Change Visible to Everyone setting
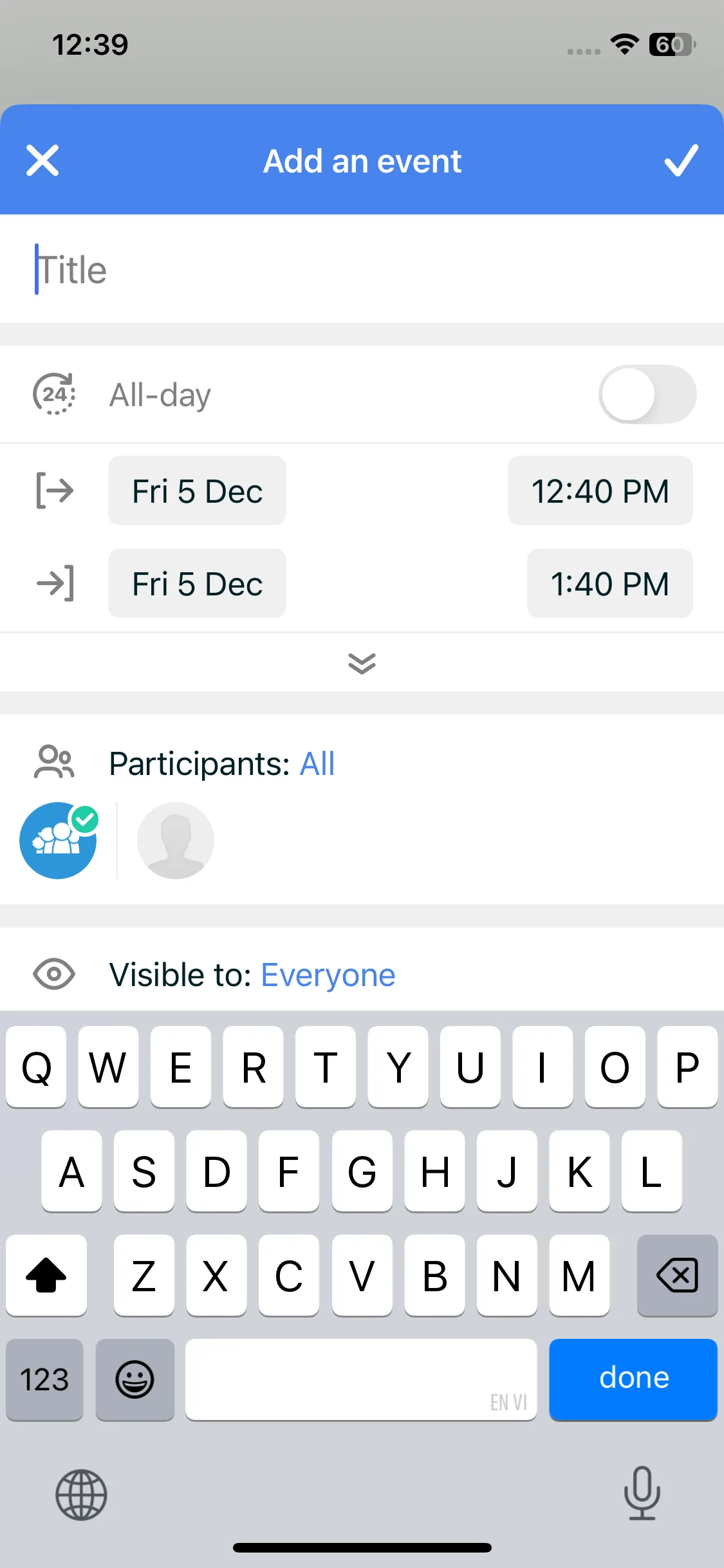 (328, 975)
